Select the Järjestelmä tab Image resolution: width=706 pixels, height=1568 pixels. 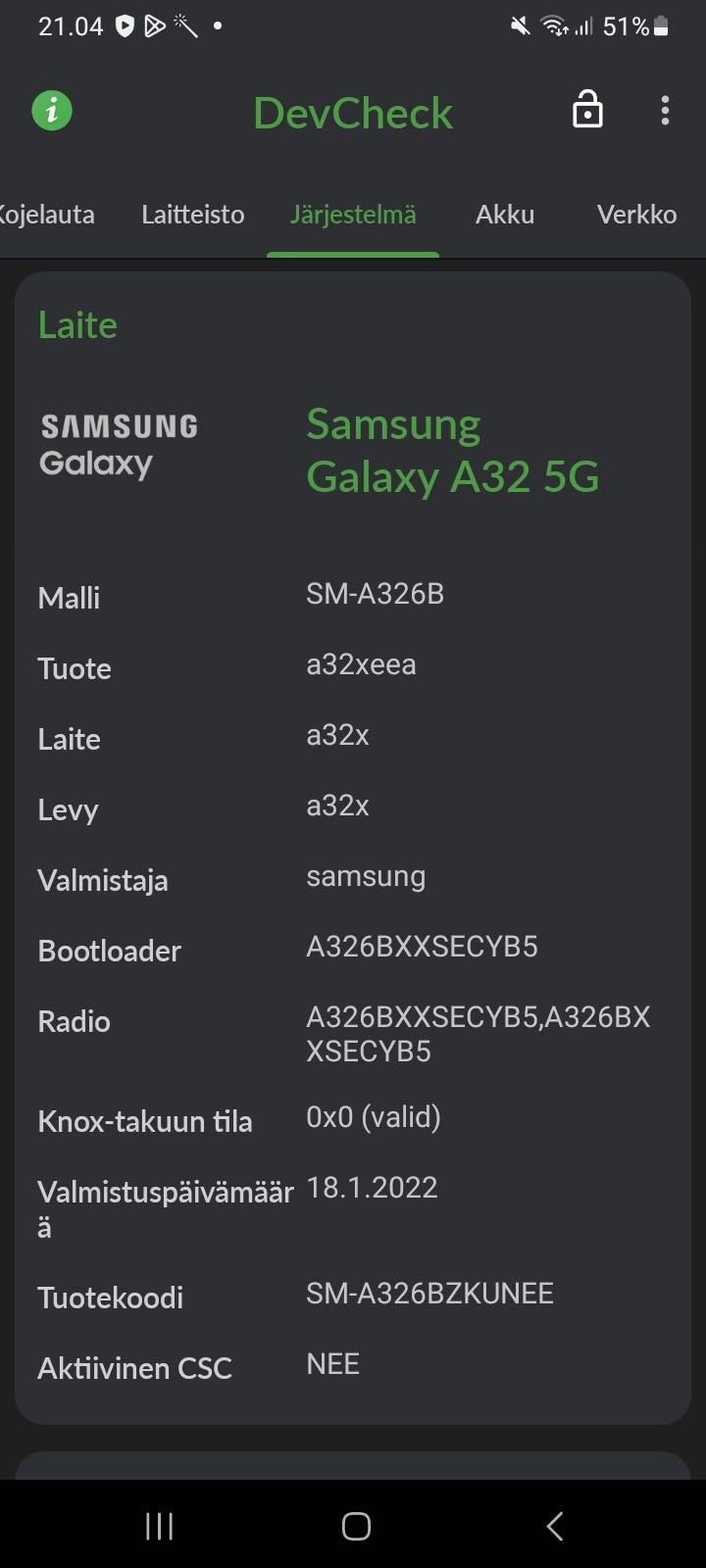(x=353, y=215)
